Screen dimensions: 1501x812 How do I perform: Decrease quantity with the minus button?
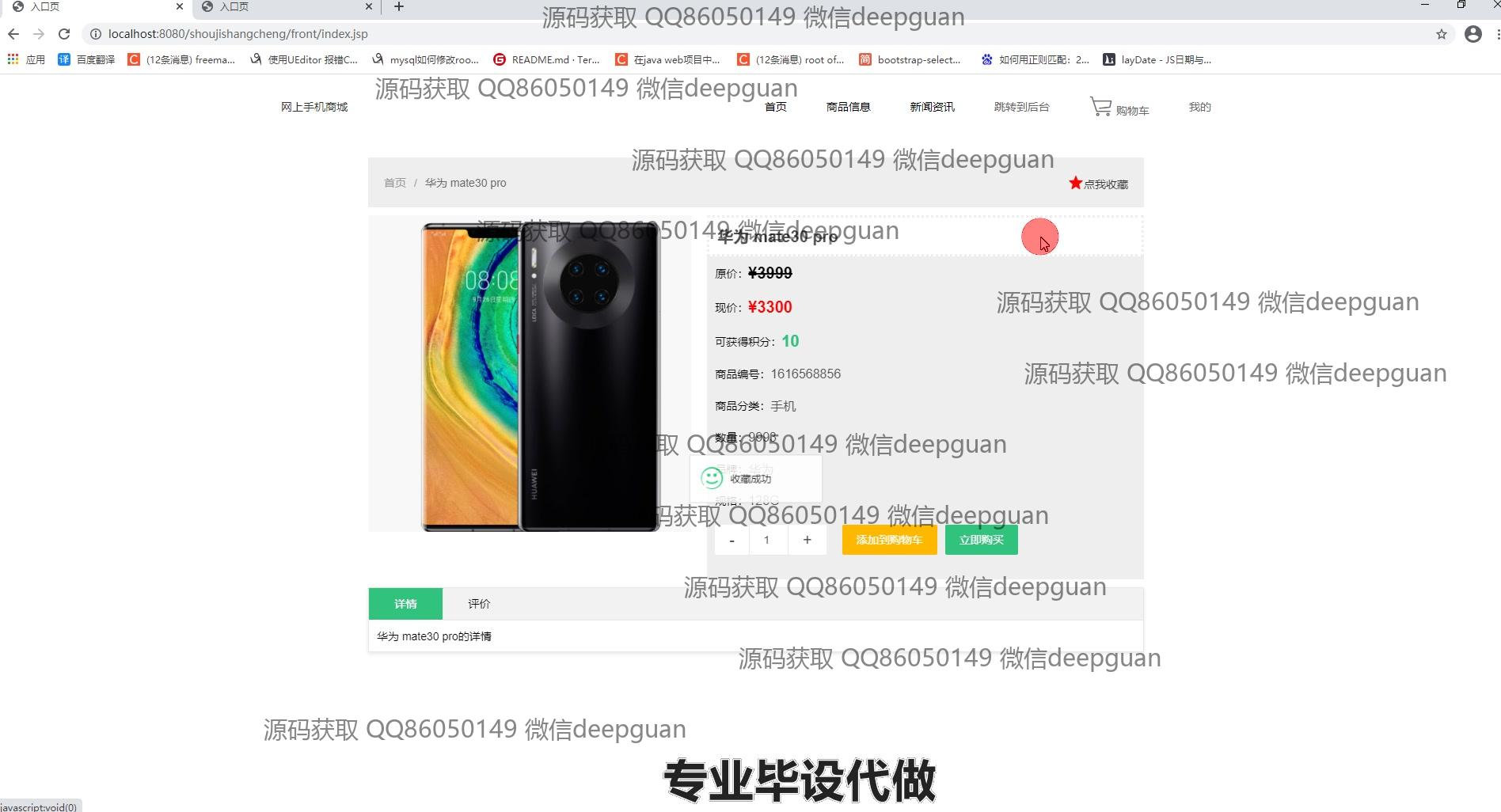[731, 540]
